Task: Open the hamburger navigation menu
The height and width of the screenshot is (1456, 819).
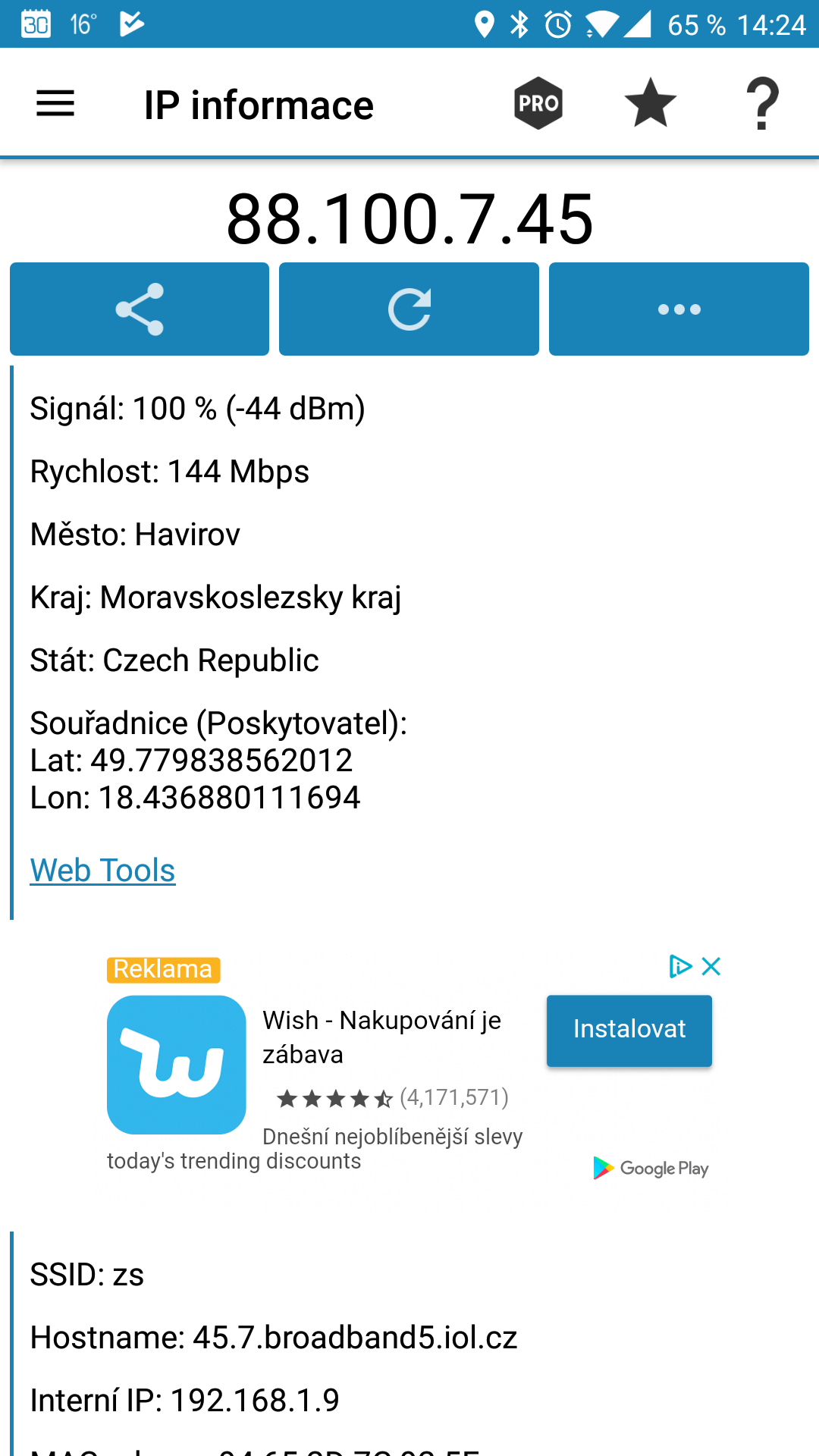Action: (55, 103)
